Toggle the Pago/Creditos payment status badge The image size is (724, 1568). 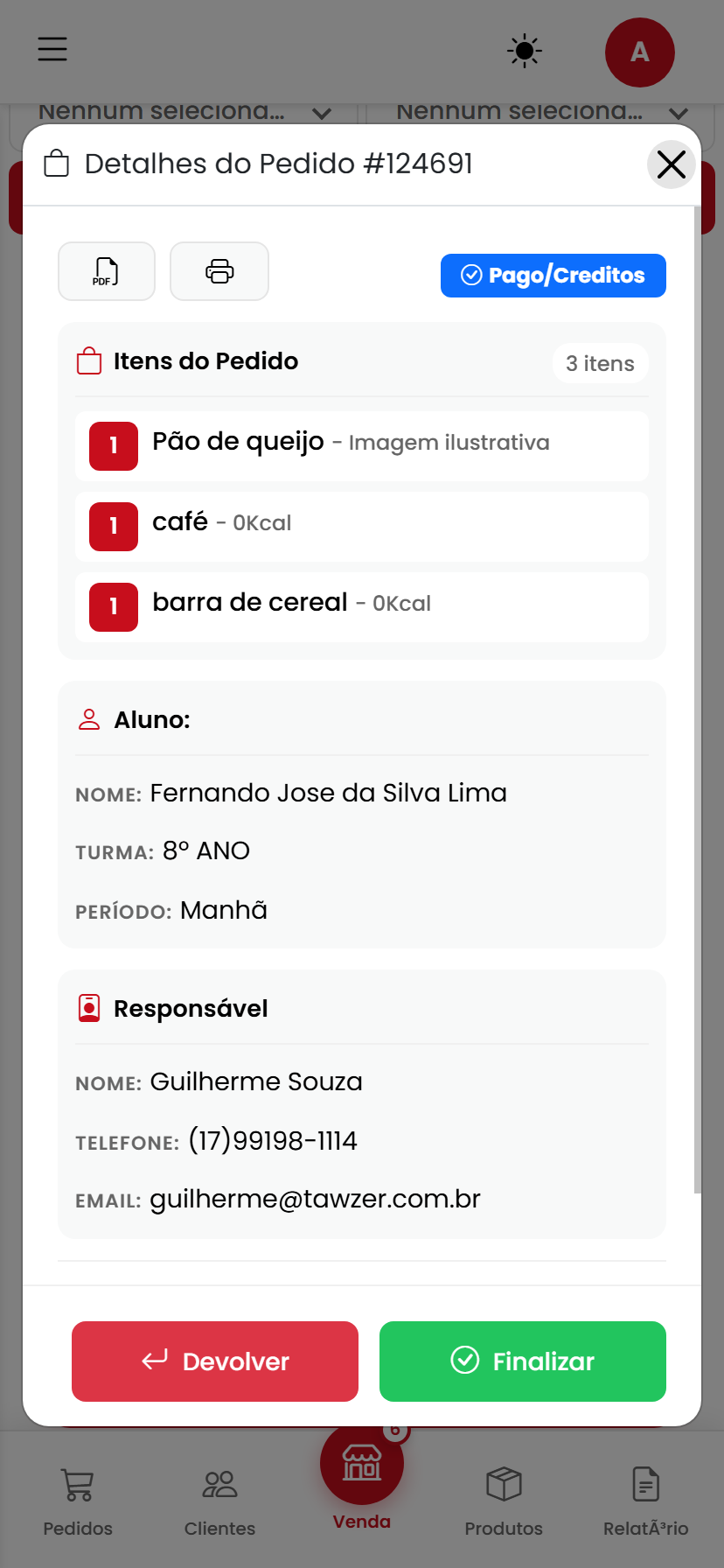(x=553, y=276)
